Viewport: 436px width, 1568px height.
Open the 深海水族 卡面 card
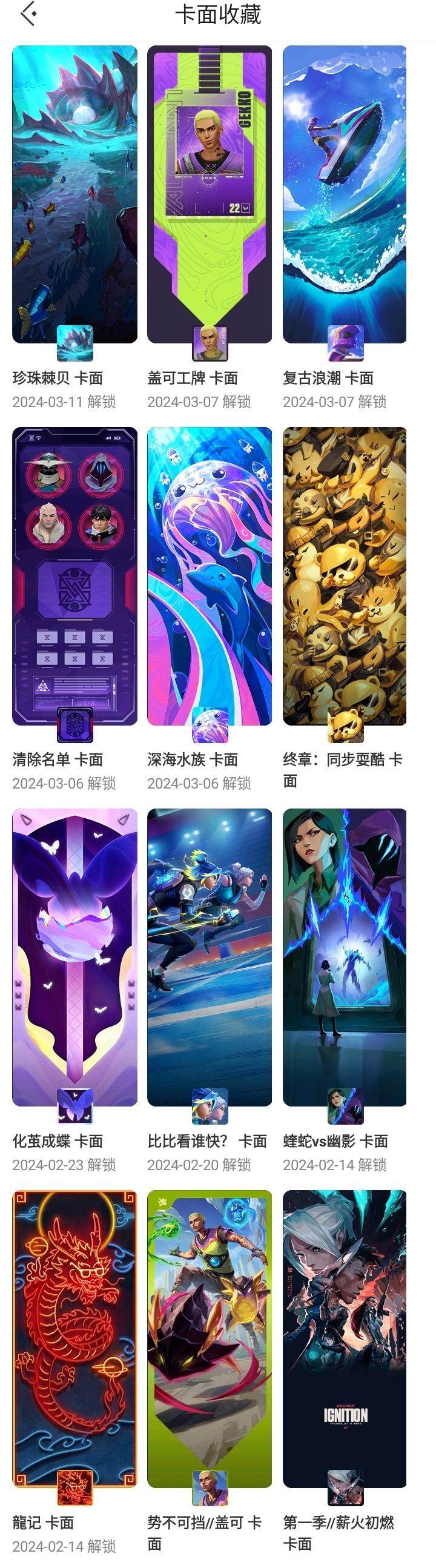(x=210, y=576)
